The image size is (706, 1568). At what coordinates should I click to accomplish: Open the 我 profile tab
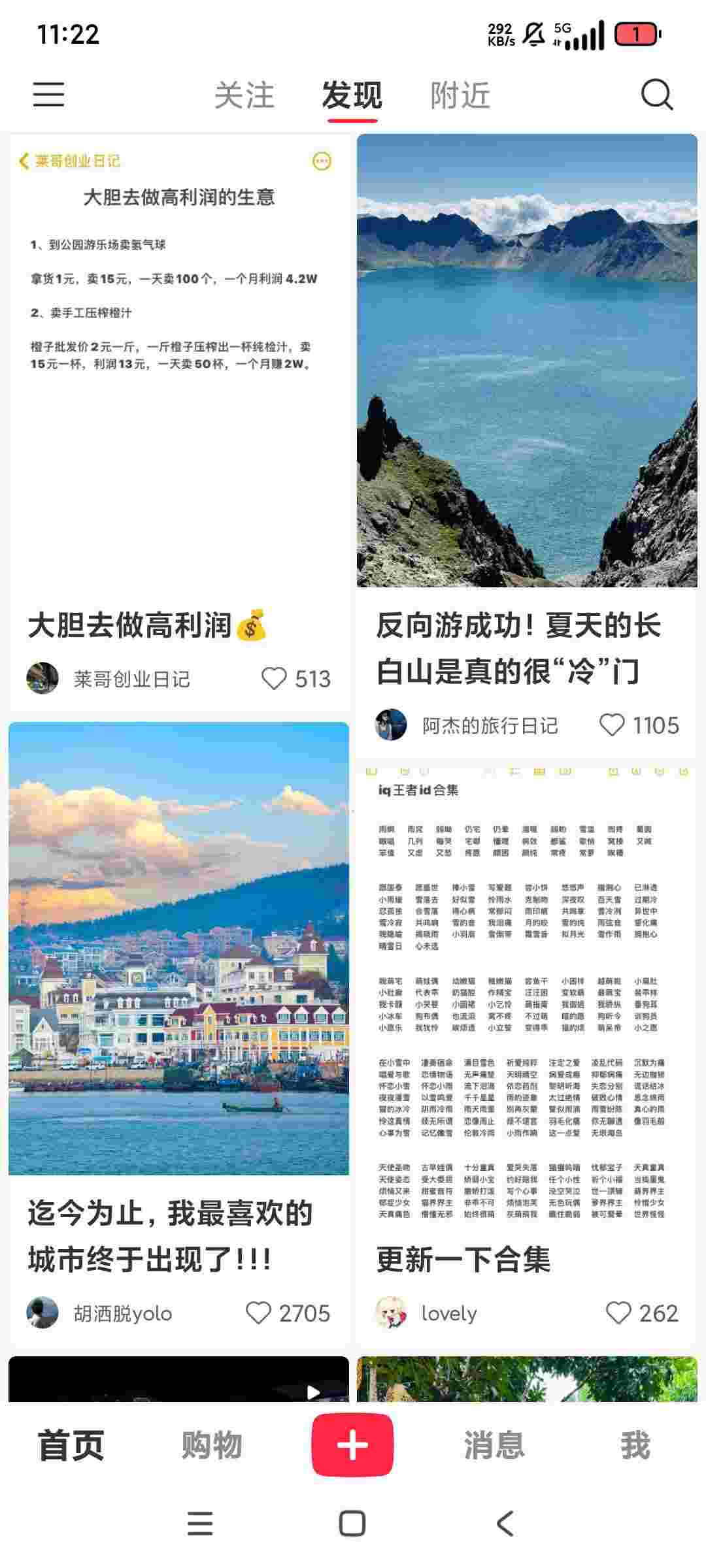[x=635, y=1445]
